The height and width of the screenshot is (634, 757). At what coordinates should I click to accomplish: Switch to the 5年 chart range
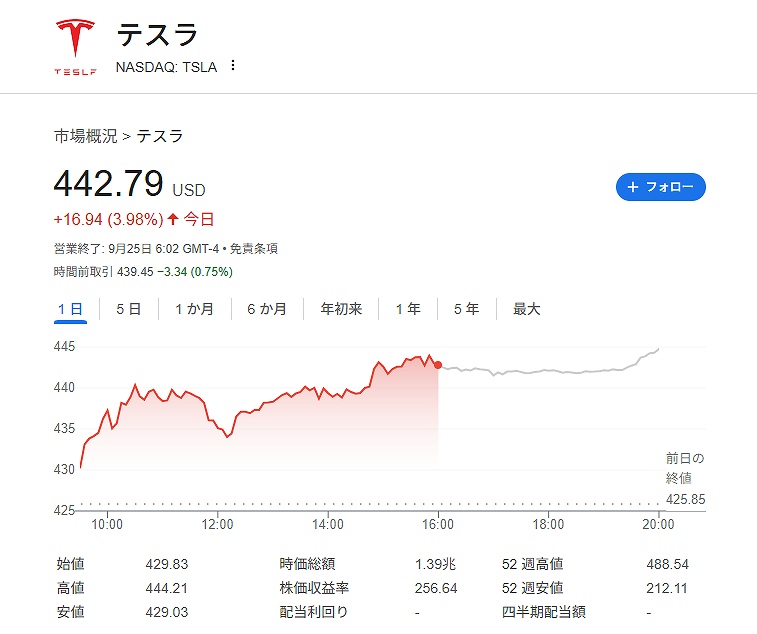click(466, 309)
